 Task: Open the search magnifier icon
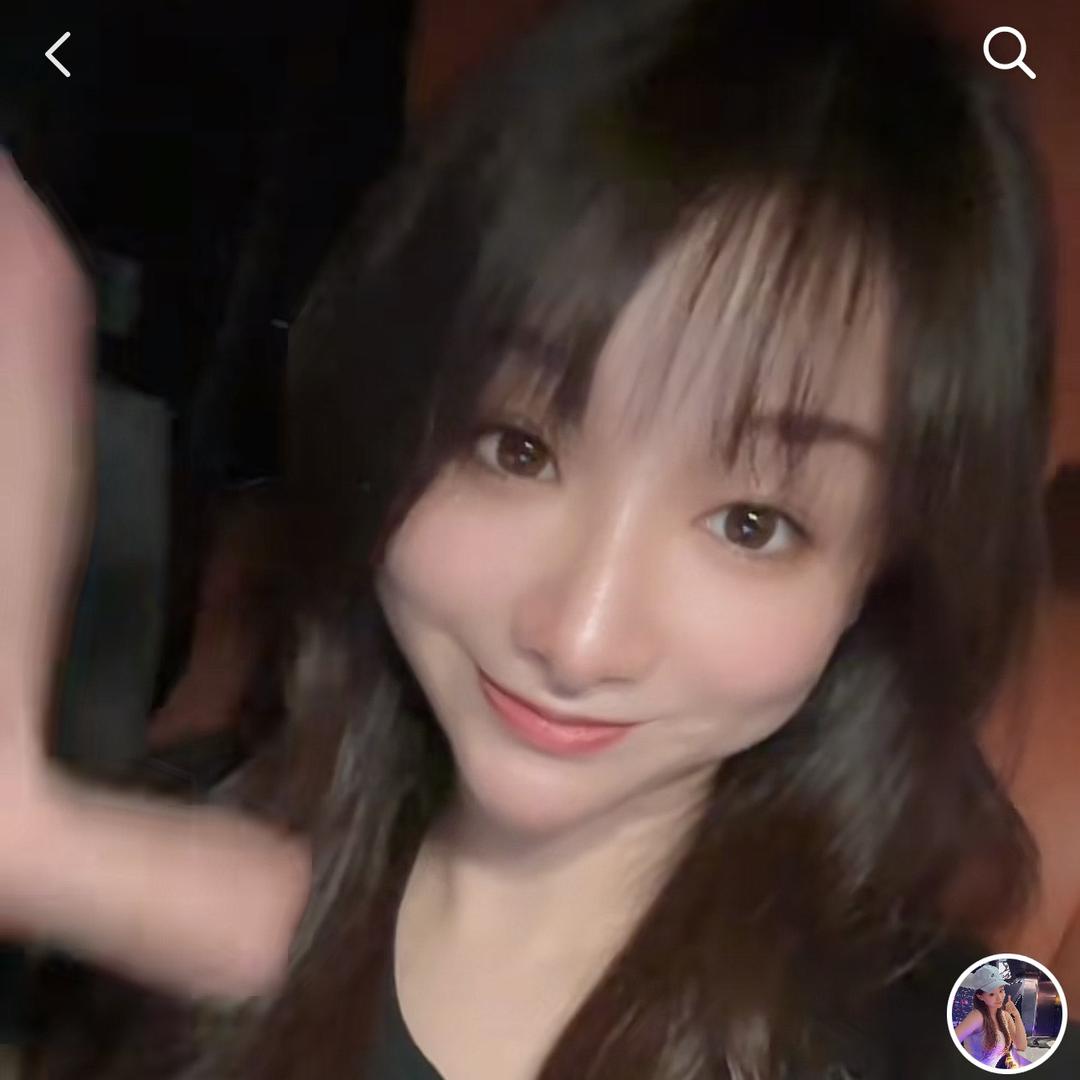[x=1008, y=53]
